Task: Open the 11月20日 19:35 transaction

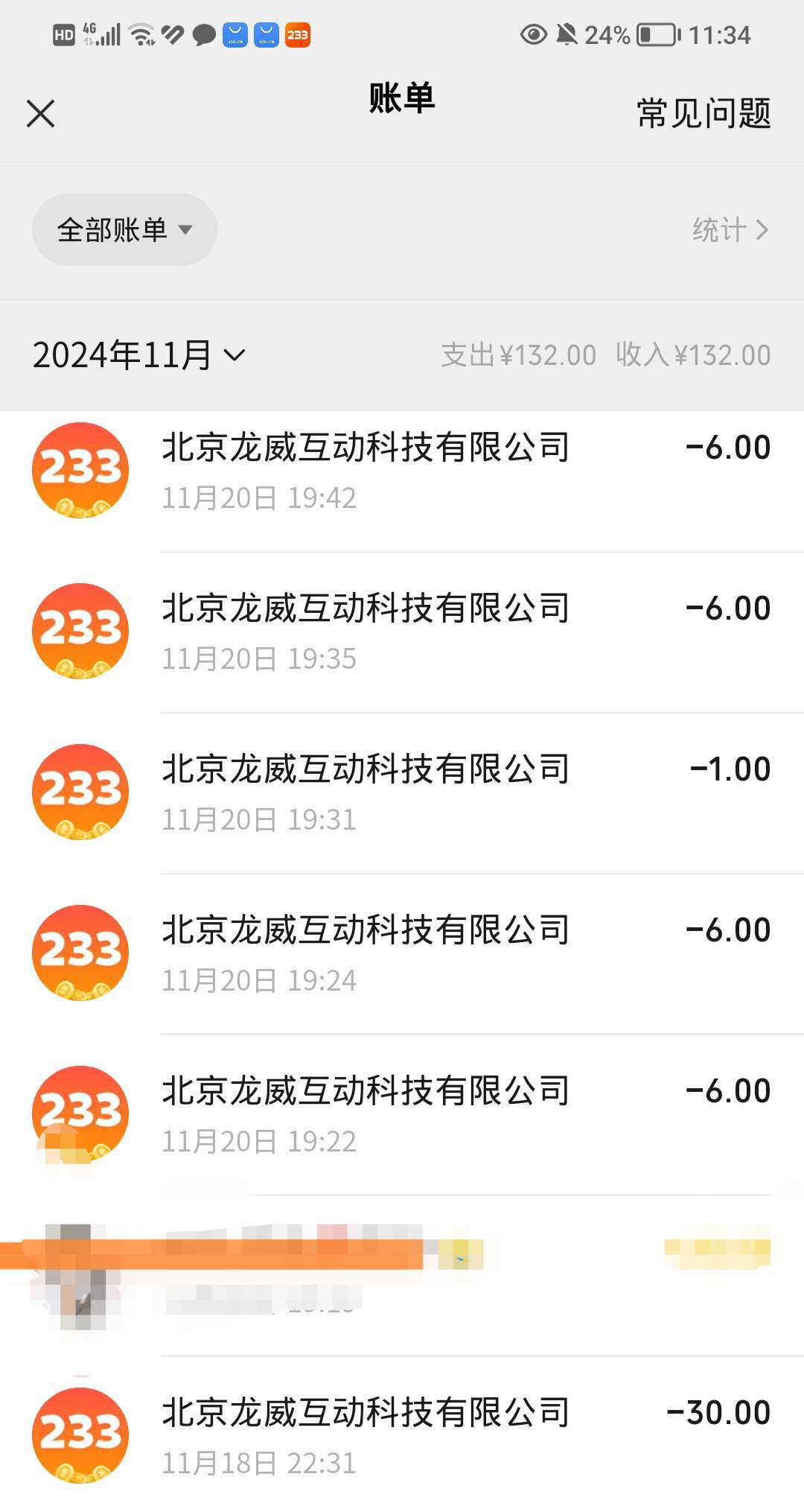Action: (402, 632)
